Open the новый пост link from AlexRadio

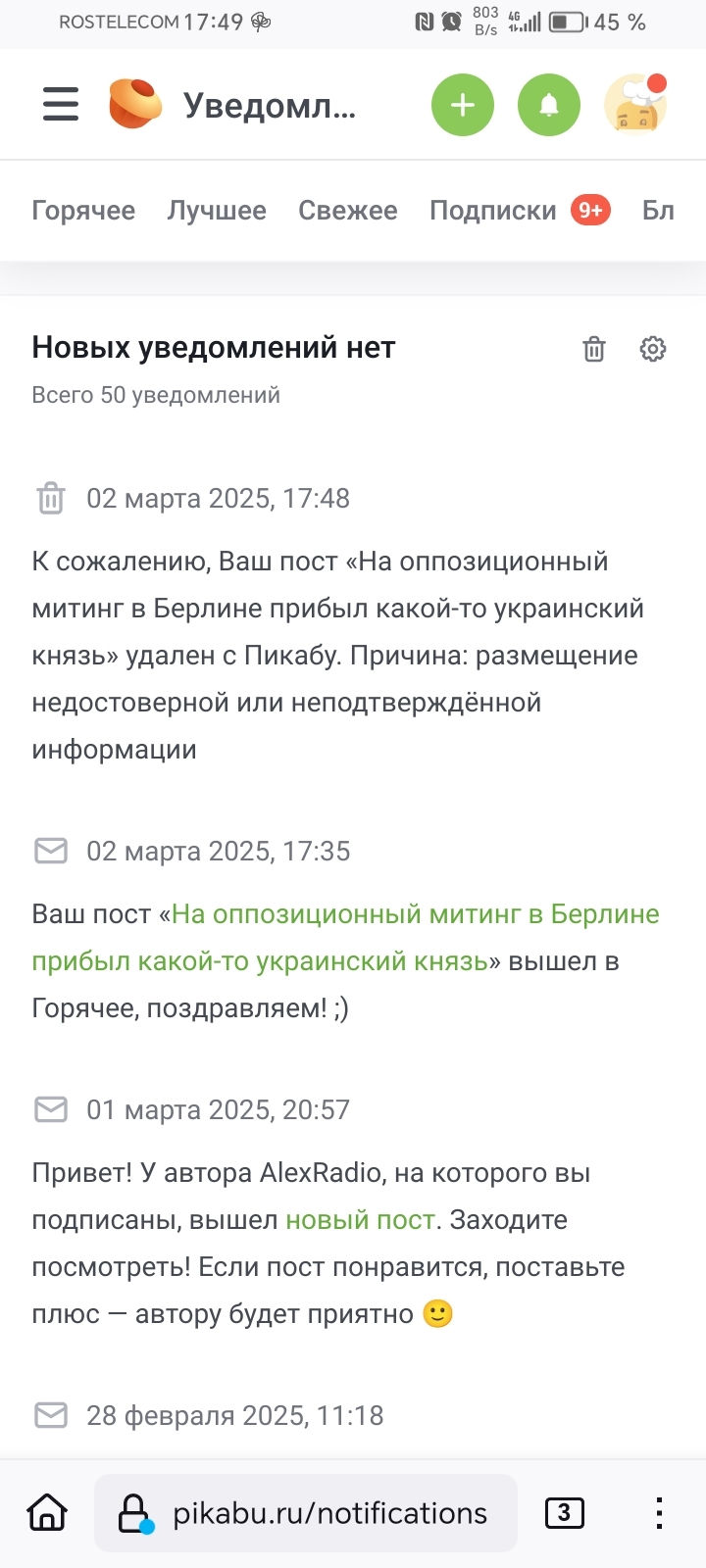pos(360,1220)
